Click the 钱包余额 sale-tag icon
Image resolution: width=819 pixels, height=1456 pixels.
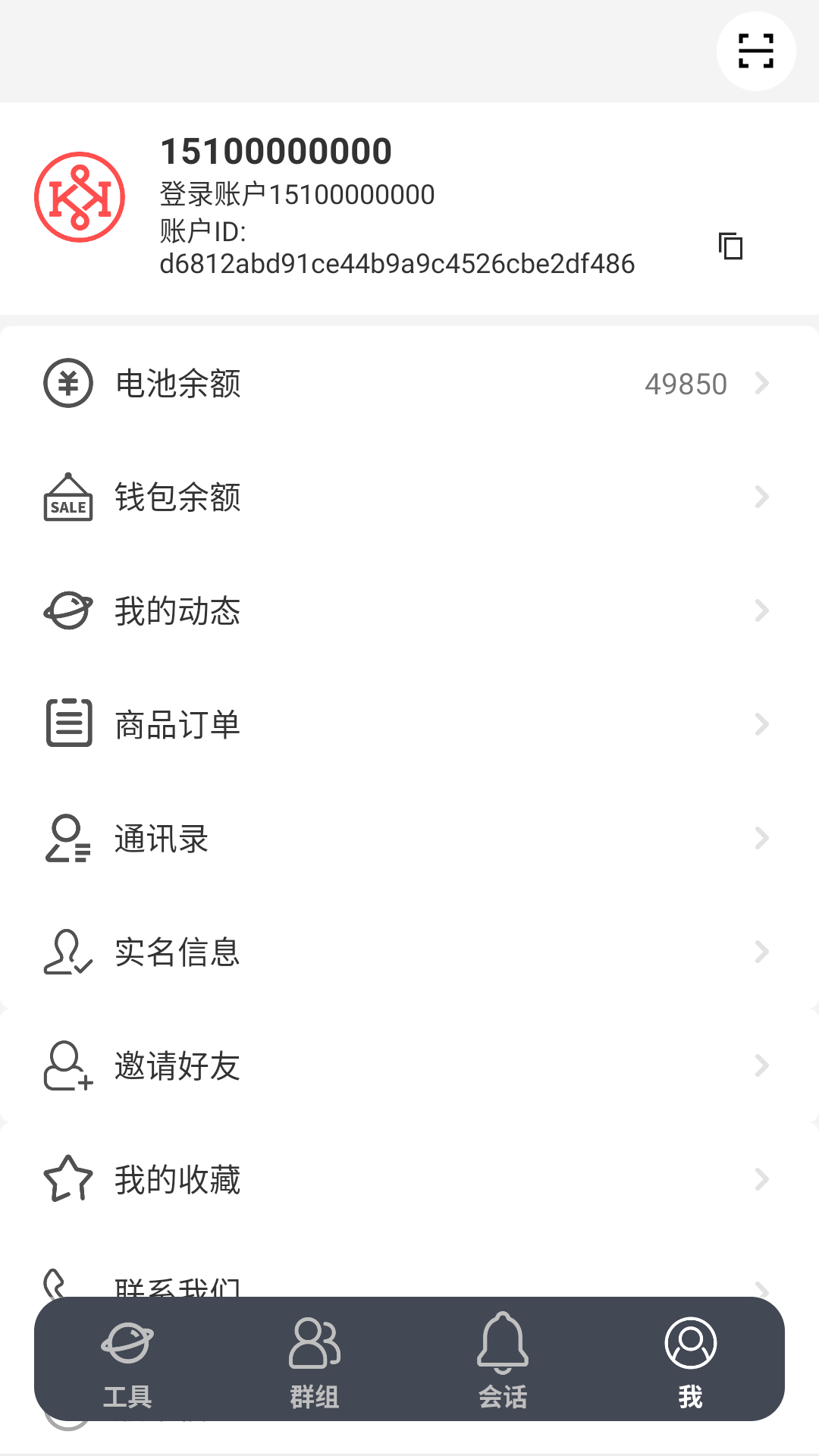67,497
